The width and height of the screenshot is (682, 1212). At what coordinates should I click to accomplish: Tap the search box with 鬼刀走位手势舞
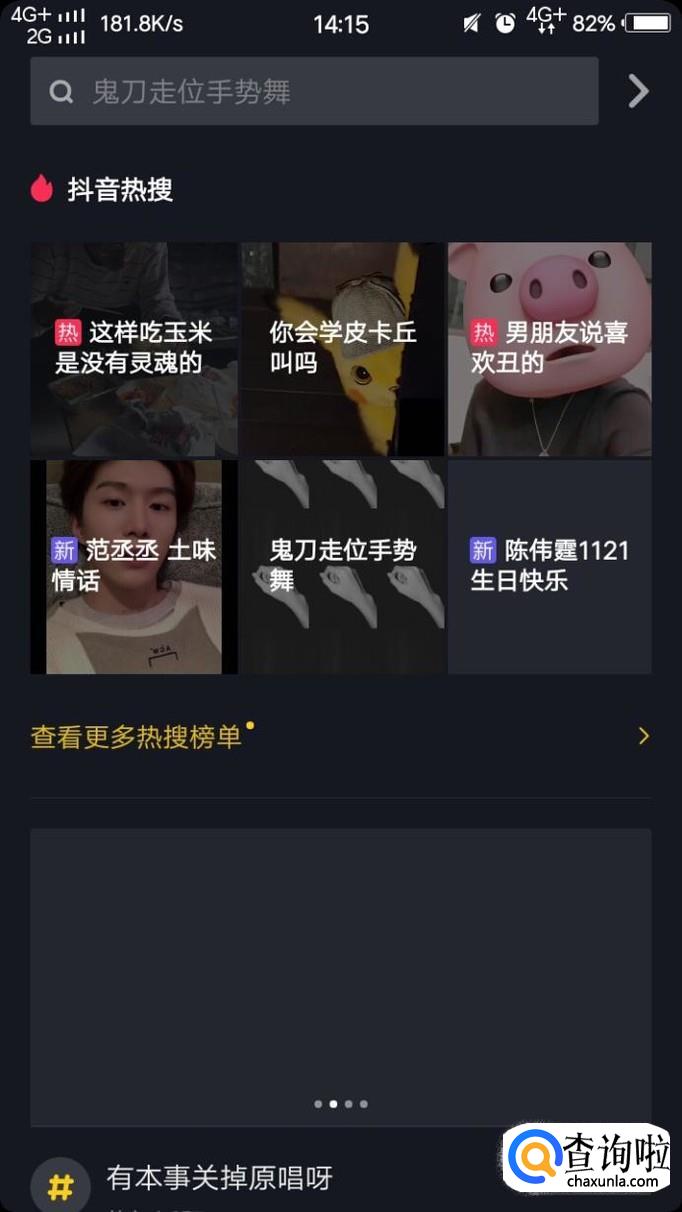314,91
